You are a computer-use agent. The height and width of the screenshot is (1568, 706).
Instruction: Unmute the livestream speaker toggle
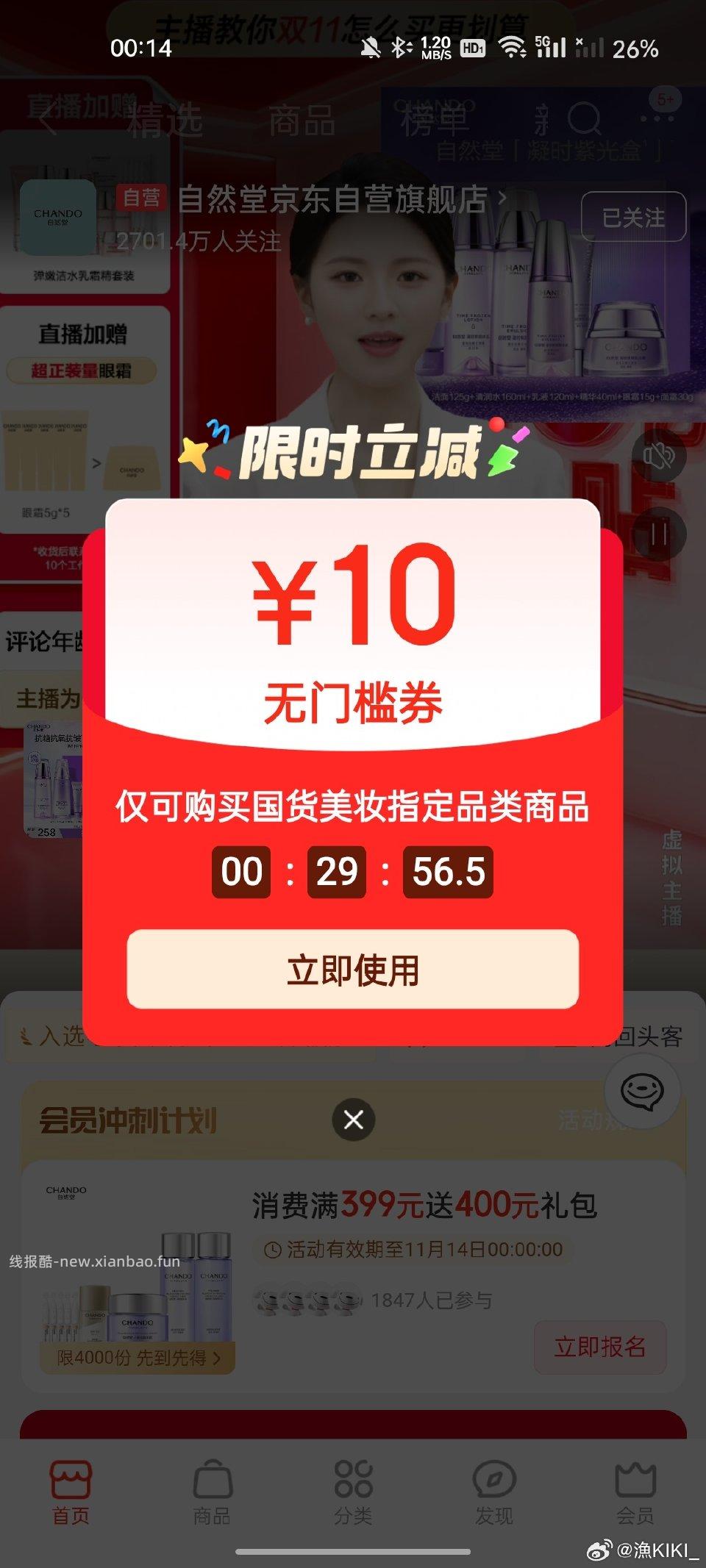[x=660, y=456]
